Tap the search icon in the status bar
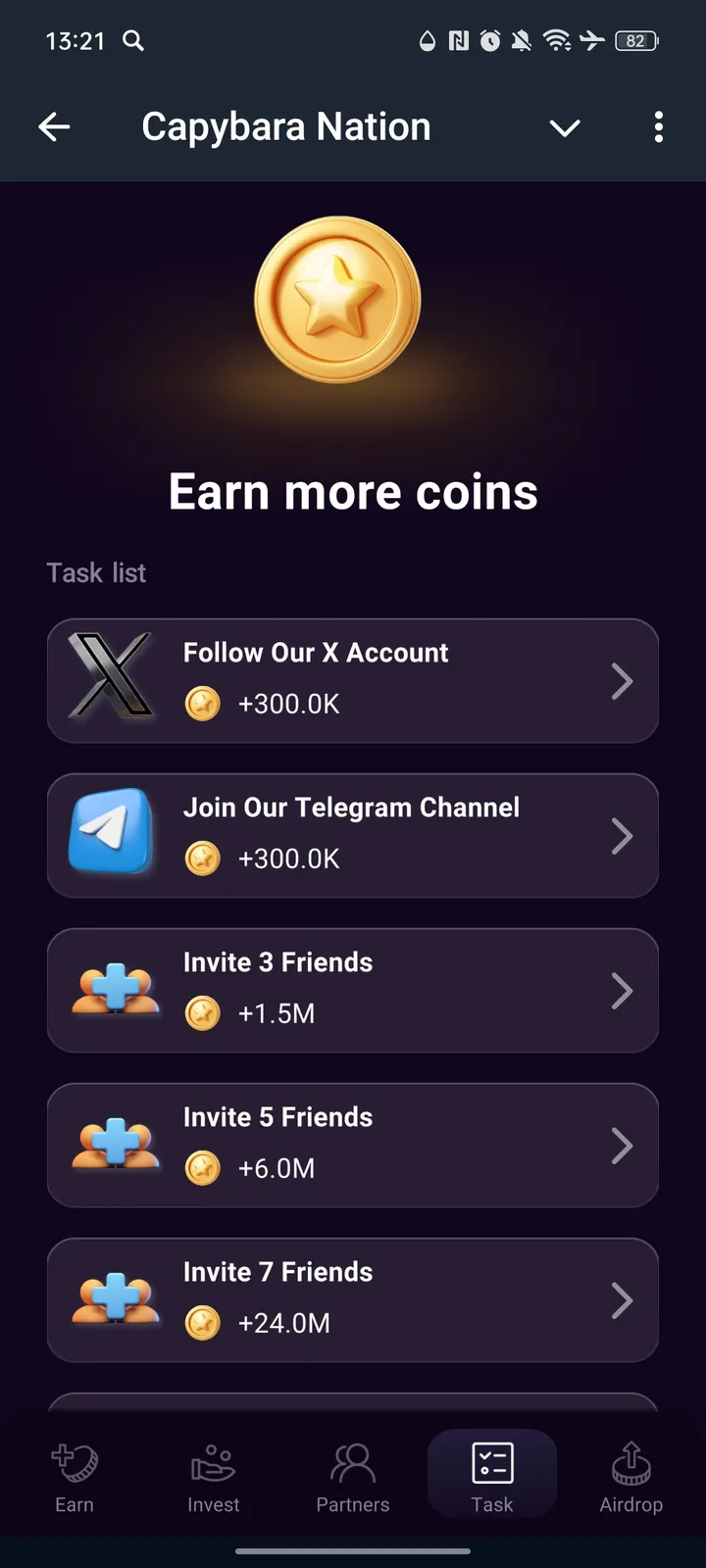 point(134,41)
